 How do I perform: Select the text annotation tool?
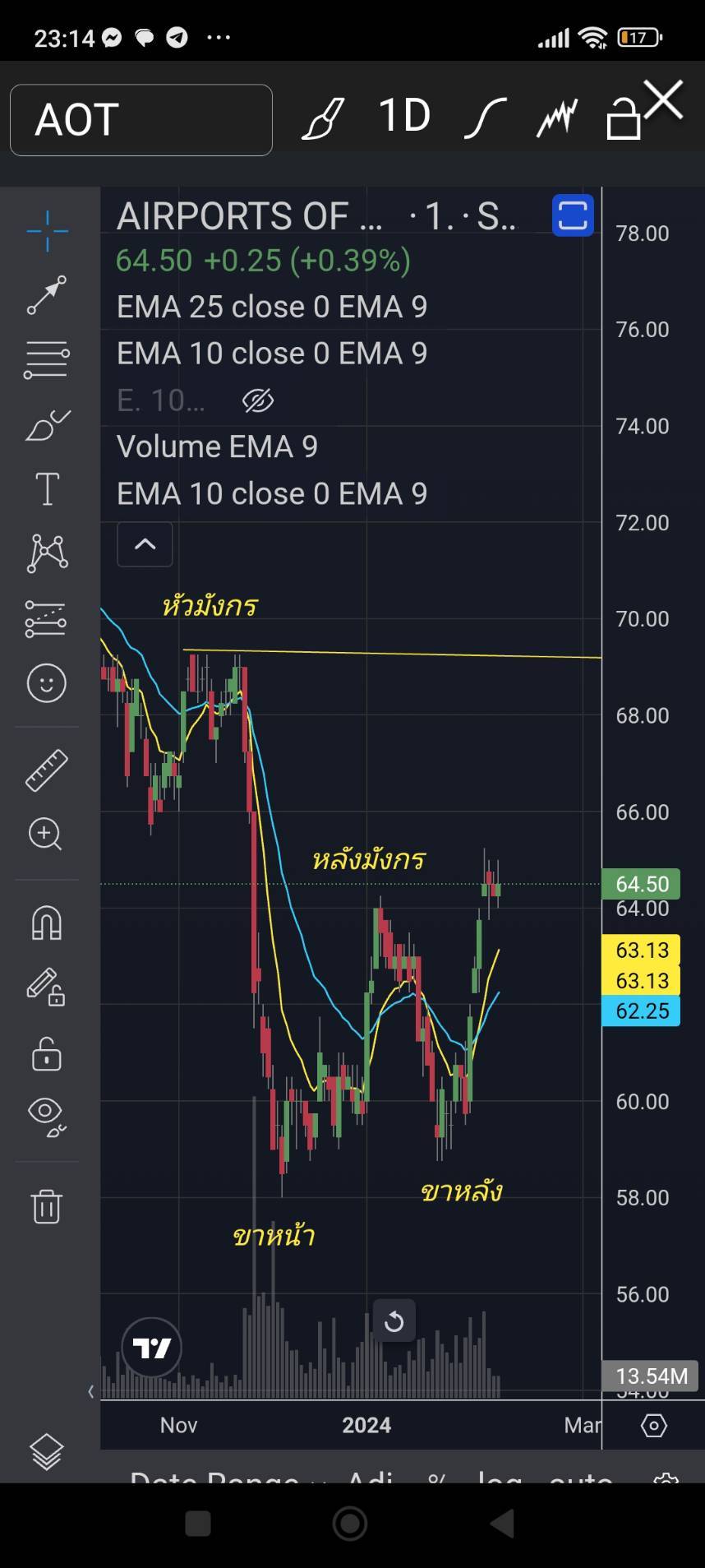(x=47, y=489)
